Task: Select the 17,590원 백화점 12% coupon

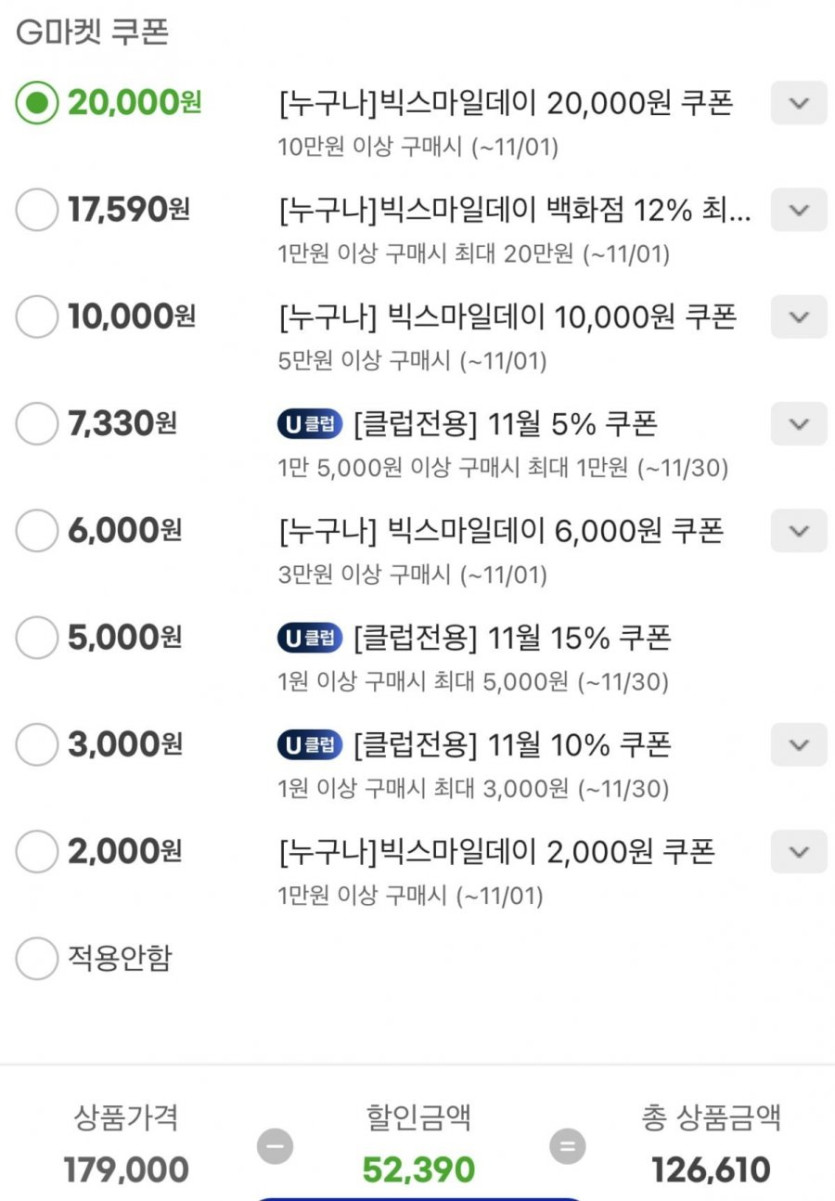Action: coord(37,210)
